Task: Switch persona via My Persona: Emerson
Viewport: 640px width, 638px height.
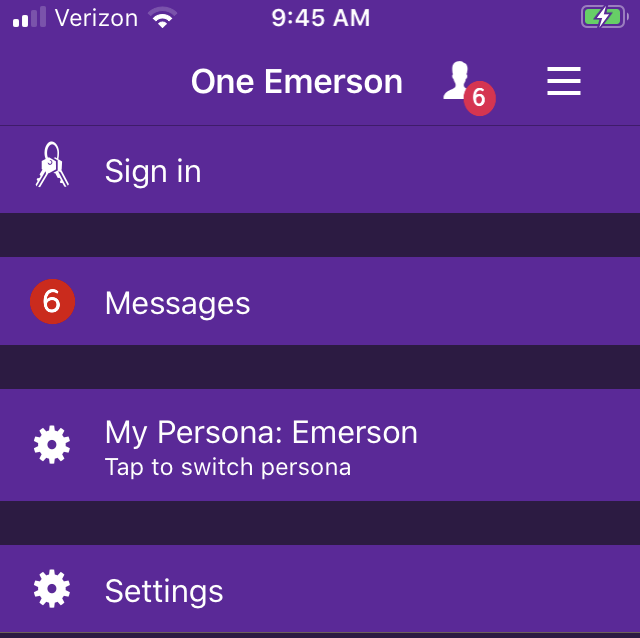Action: coord(260,446)
